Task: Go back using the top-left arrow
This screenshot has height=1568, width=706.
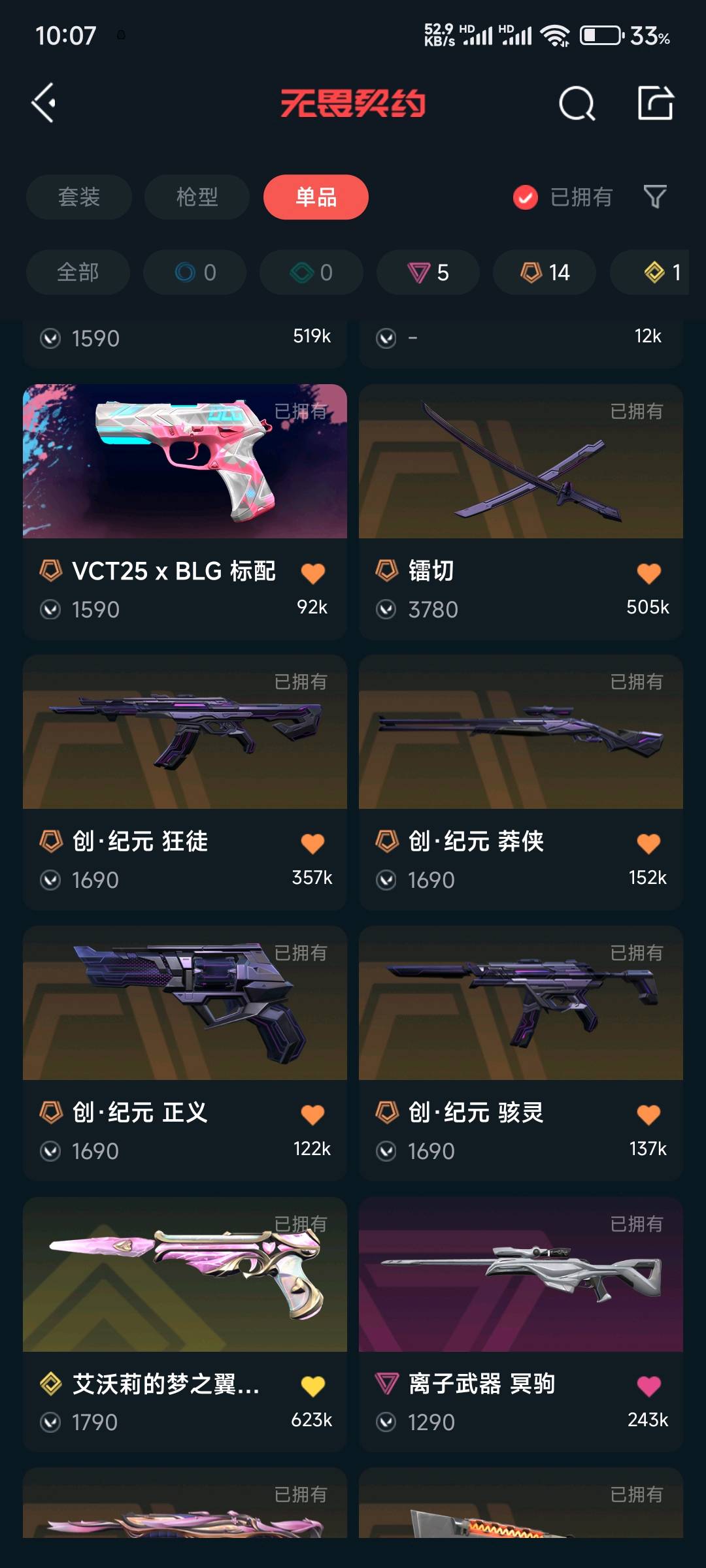Action: pyautogui.click(x=44, y=103)
